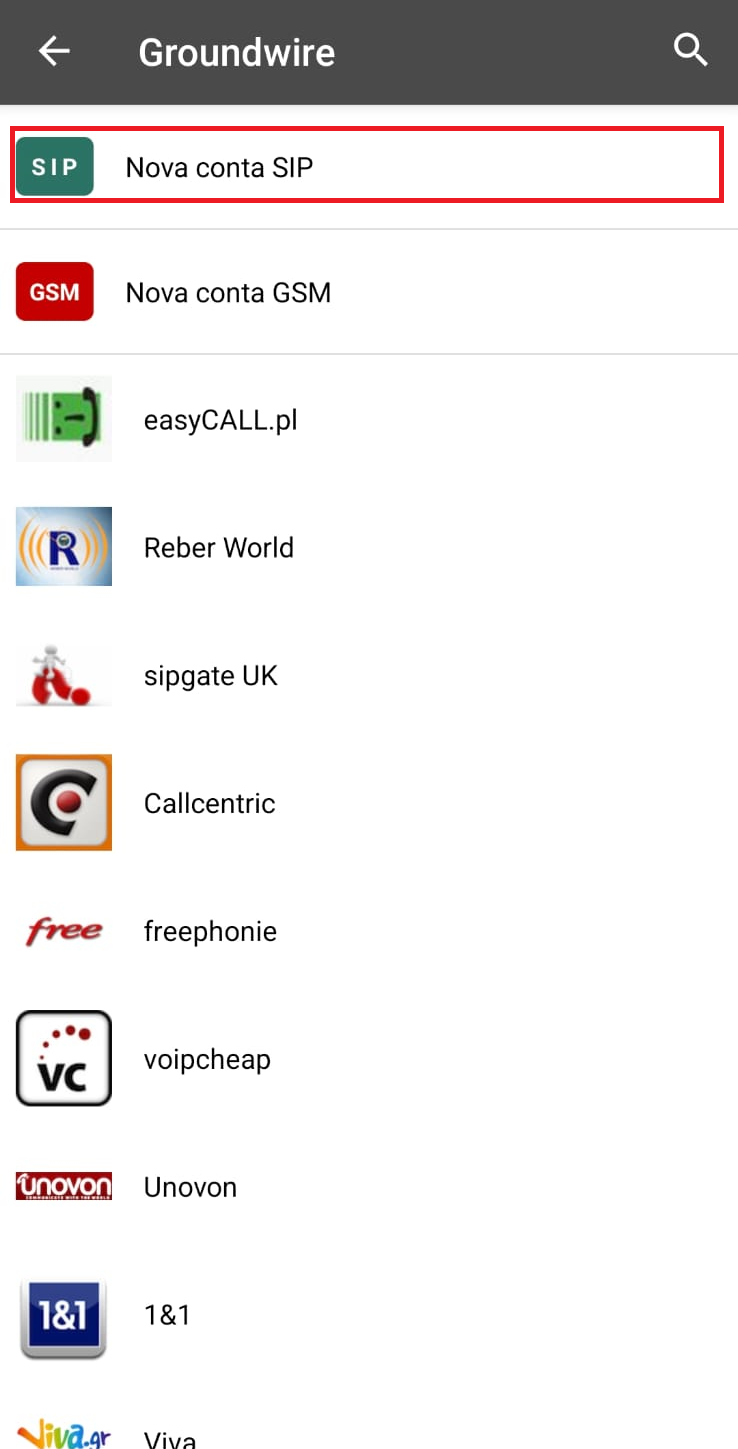Open the 1&1 provider row
The image size is (738, 1449).
tap(368, 1315)
